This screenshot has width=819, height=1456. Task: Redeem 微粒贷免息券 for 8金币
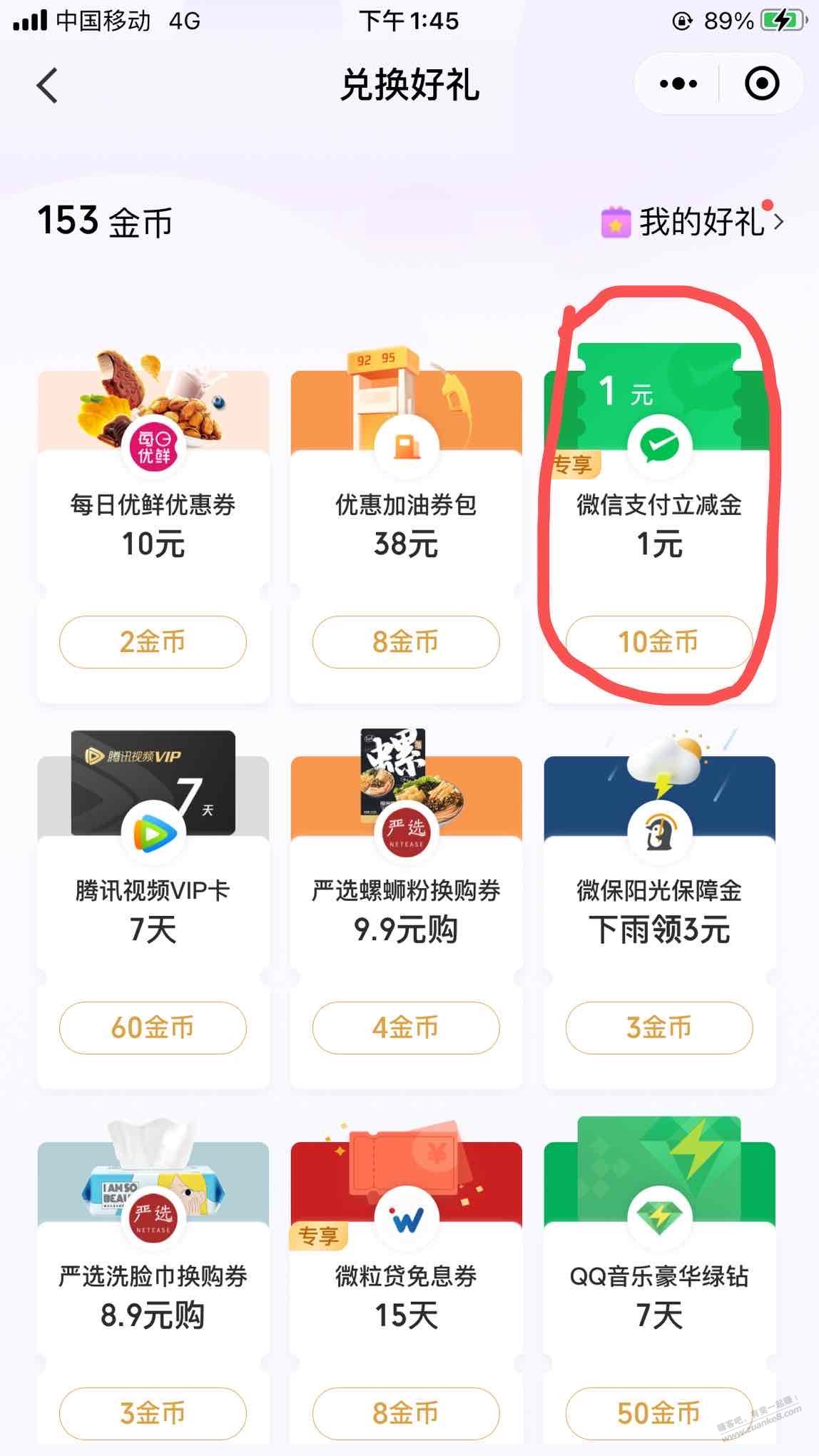405,1413
